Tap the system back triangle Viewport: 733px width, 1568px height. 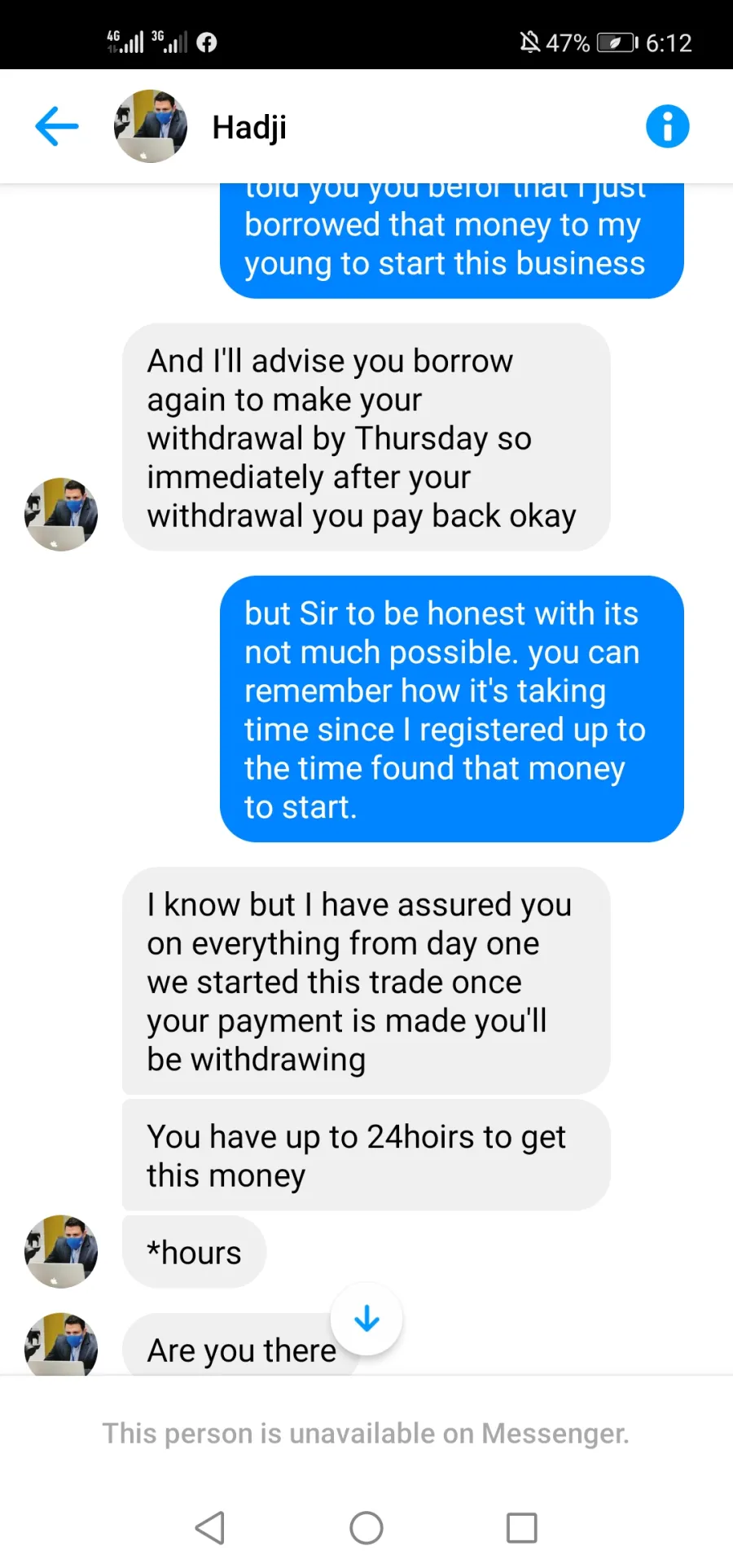(210, 1527)
